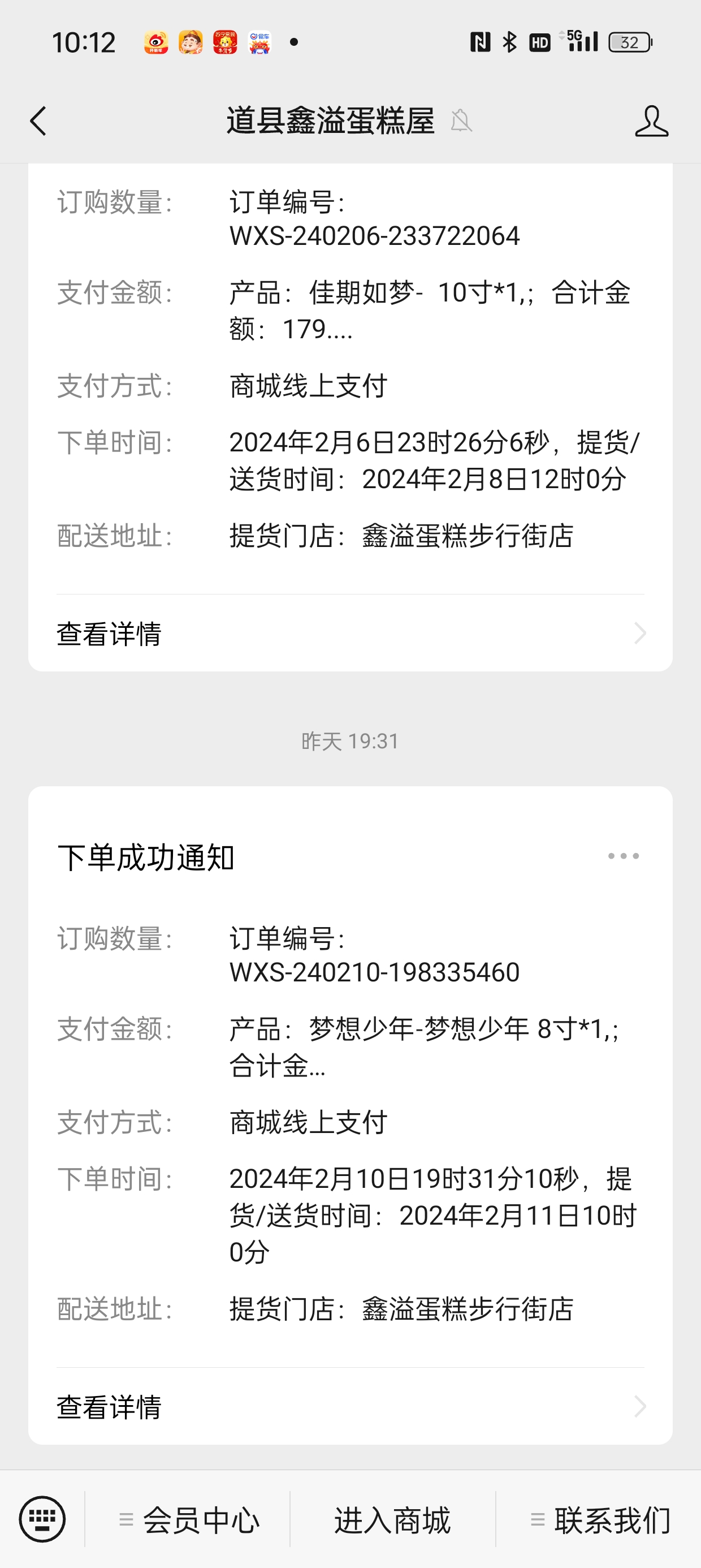The height and width of the screenshot is (1568, 701).
Task: Open the 会员中心 menu
Action: [x=188, y=1520]
